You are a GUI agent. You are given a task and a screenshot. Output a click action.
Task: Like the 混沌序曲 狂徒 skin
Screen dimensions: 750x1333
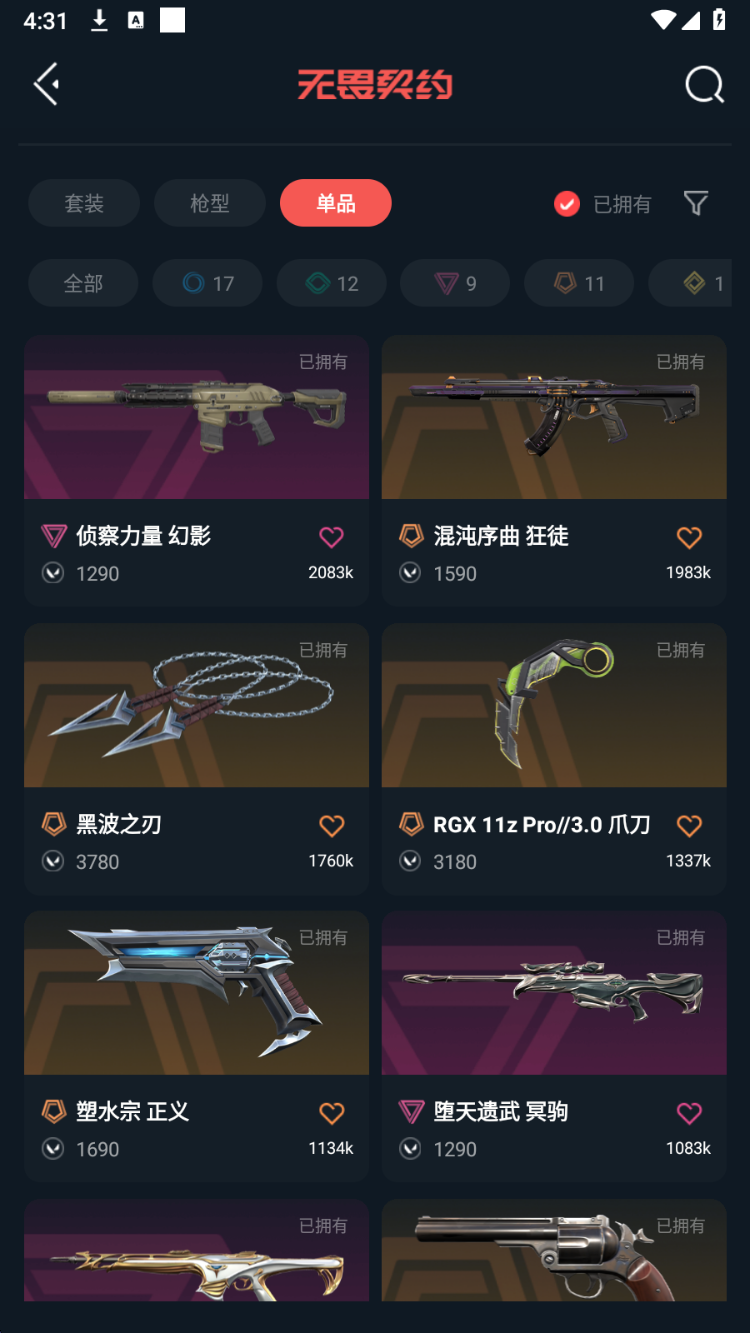click(689, 537)
